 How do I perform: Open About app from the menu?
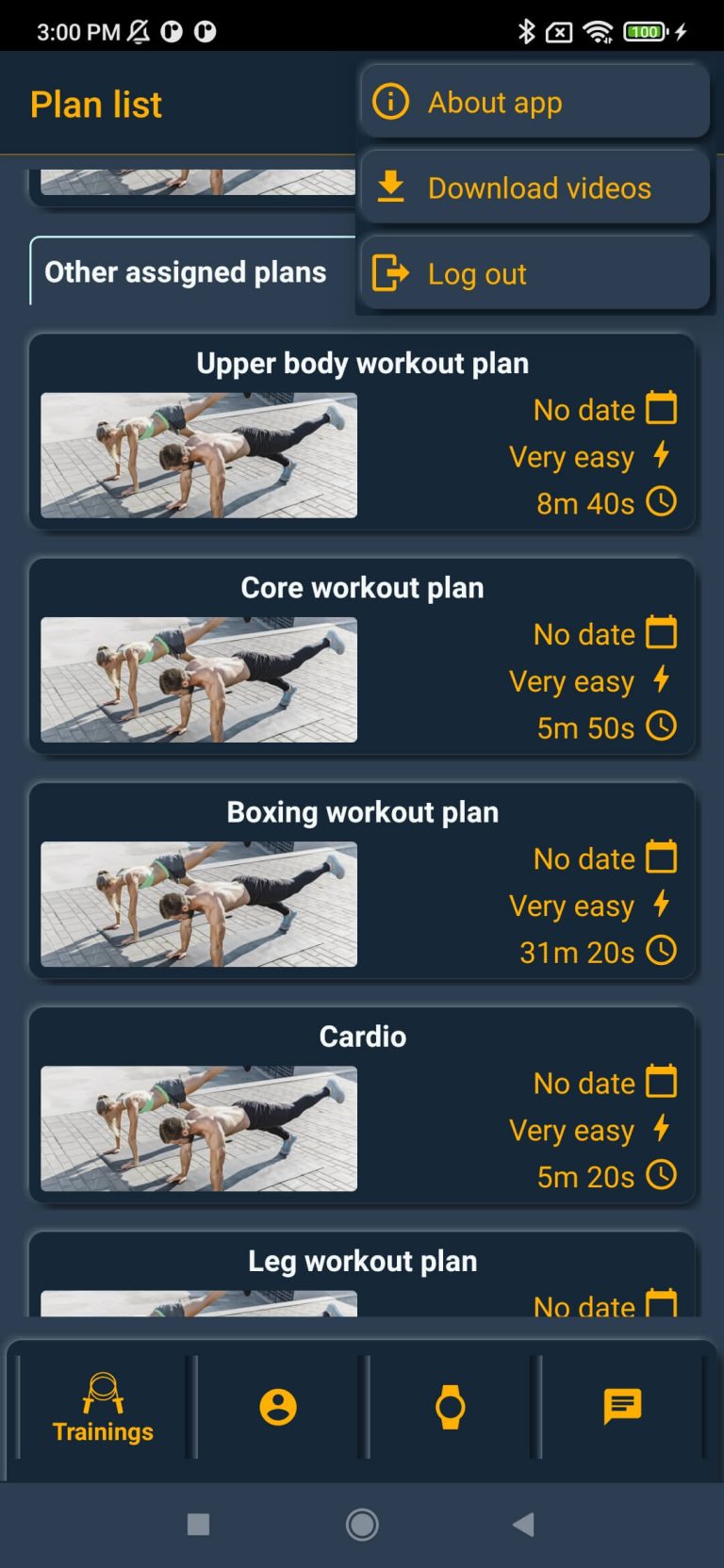pyautogui.click(x=535, y=102)
